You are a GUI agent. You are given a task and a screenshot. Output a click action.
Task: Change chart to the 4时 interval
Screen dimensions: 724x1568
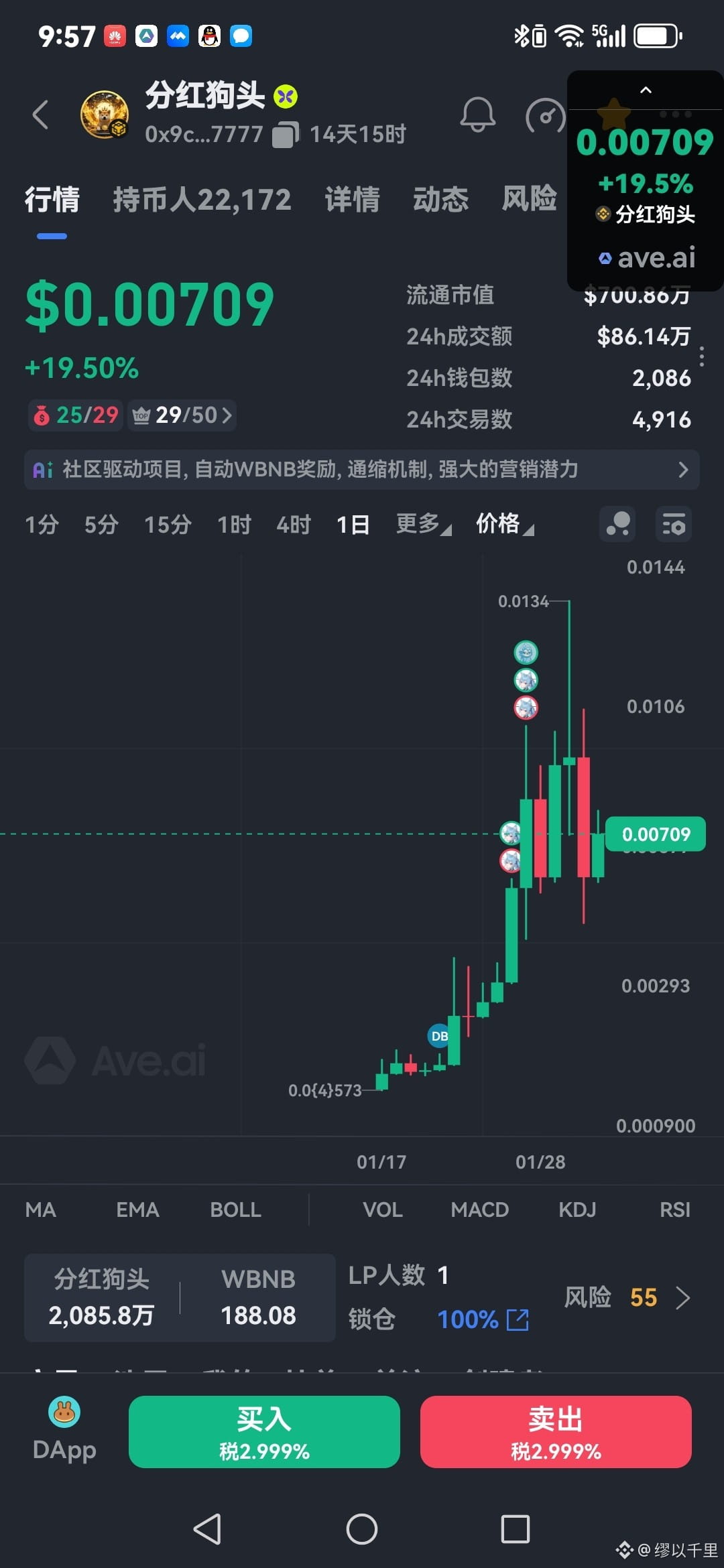point(294,524)
